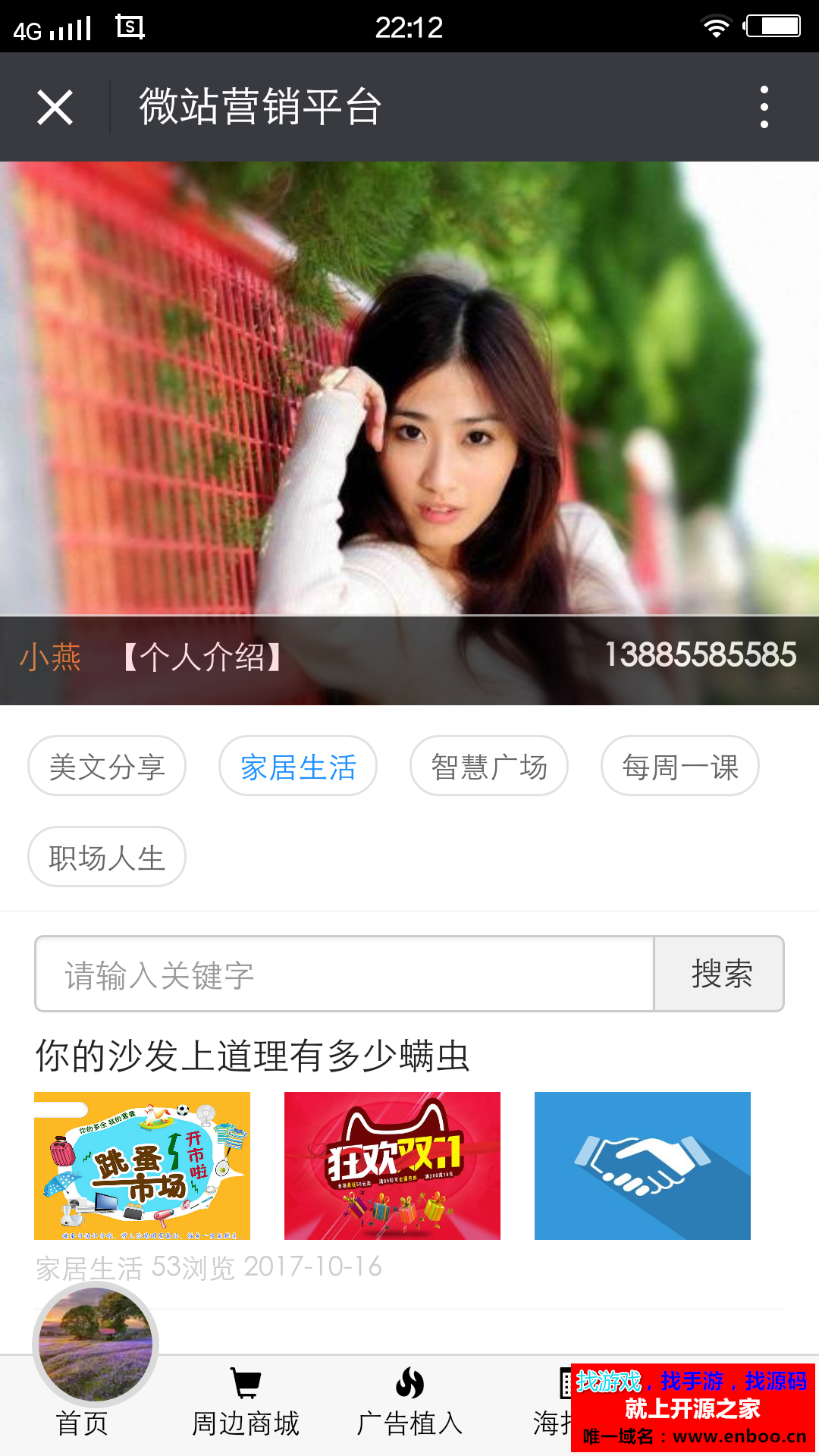Tap the 搜索 button
The image size is (819, 1456).
tap(720, 974)
